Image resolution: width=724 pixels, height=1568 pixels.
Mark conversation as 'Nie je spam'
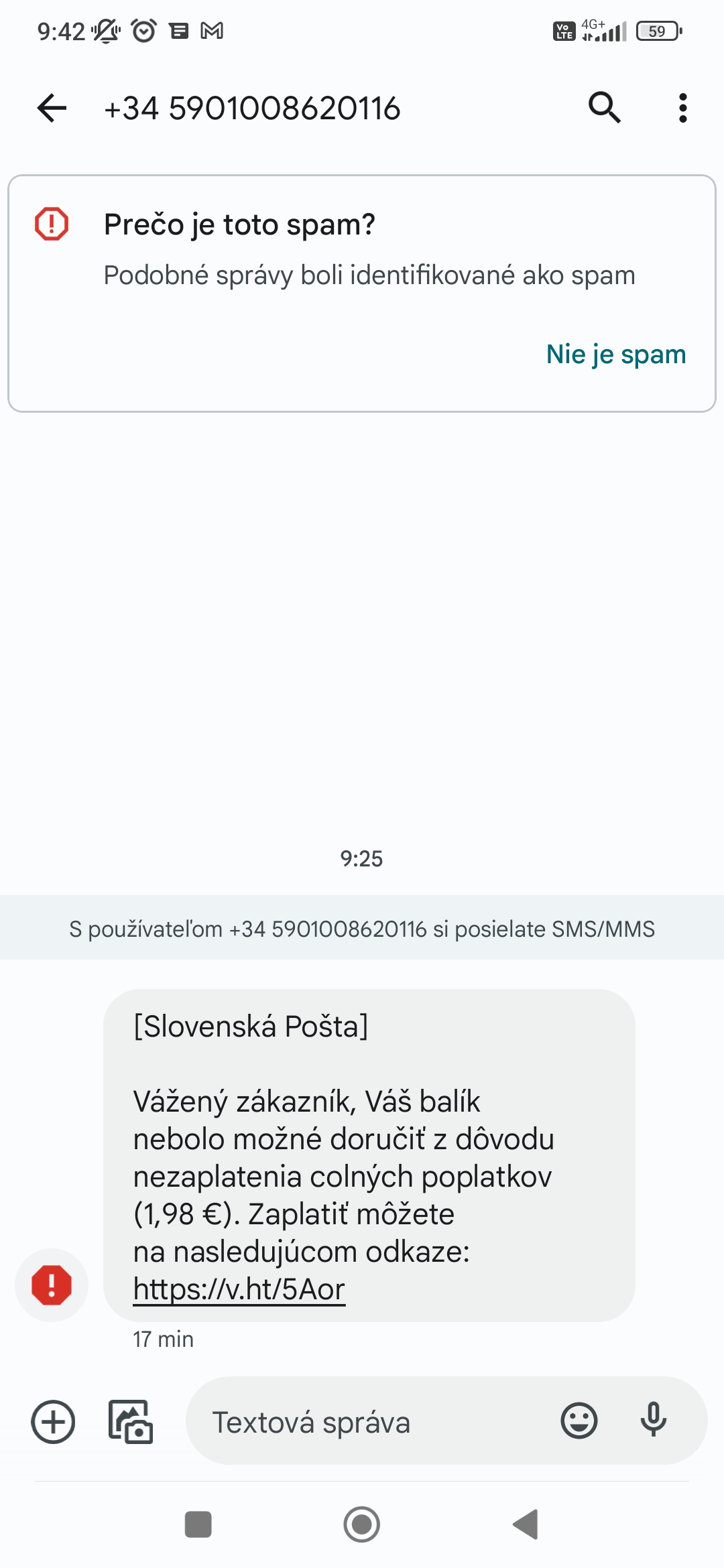coord(616,354)
